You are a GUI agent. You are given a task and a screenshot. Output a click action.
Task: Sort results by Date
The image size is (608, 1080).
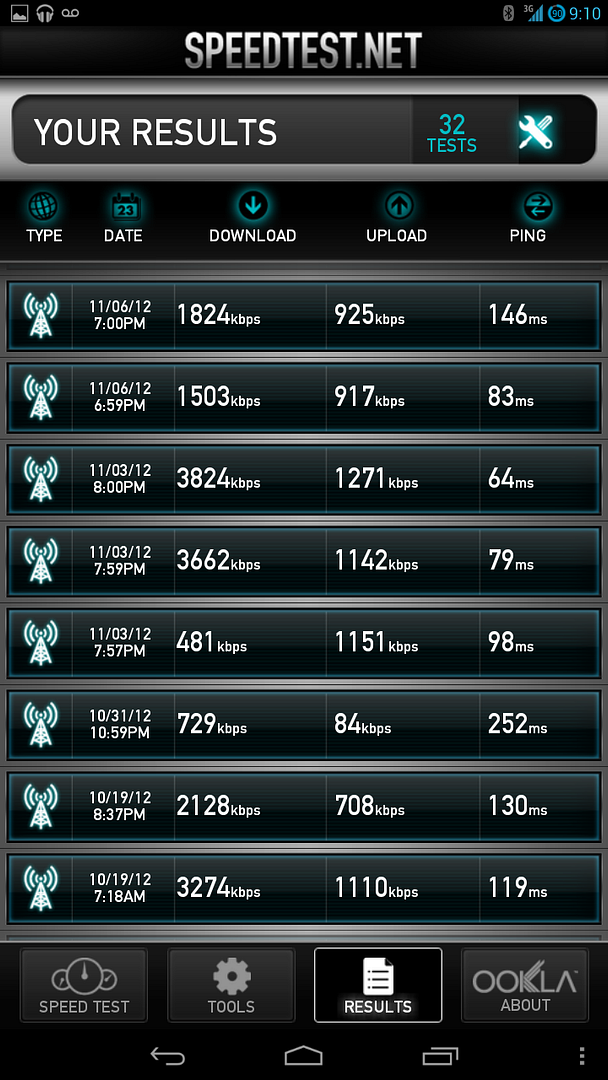pyautogui.click(x=125, y=218)
